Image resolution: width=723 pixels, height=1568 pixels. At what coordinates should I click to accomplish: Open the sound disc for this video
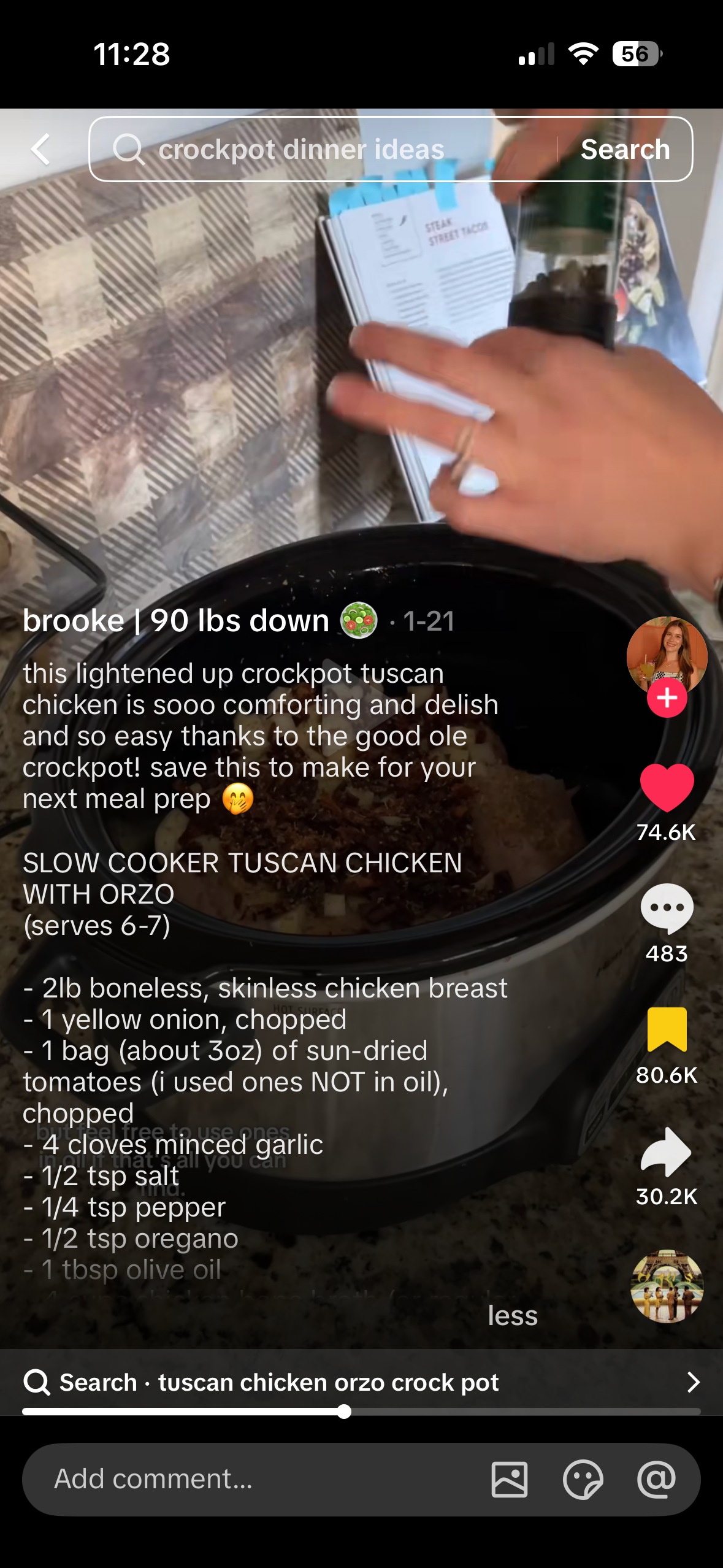(x=667, y=1286)
